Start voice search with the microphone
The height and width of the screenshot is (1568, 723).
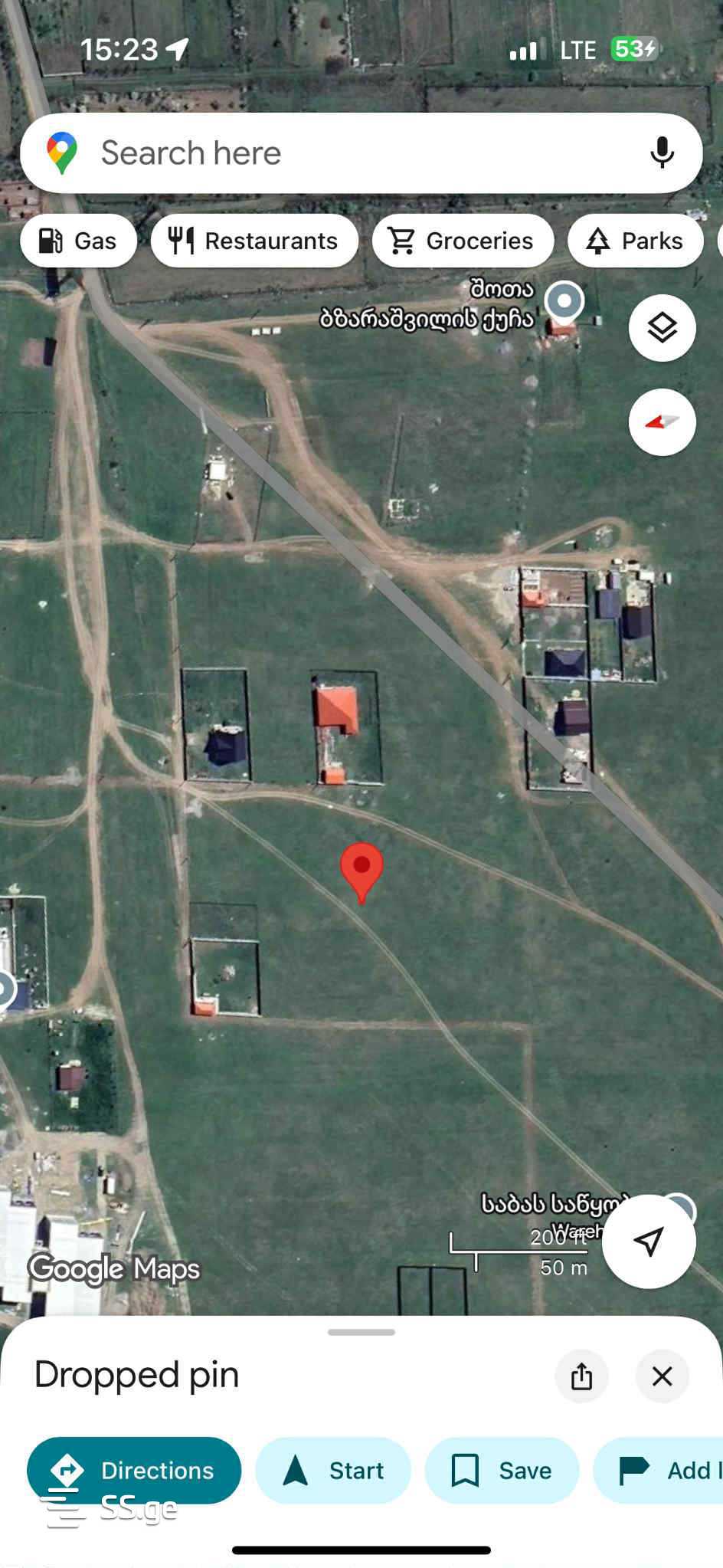(662, 153)
